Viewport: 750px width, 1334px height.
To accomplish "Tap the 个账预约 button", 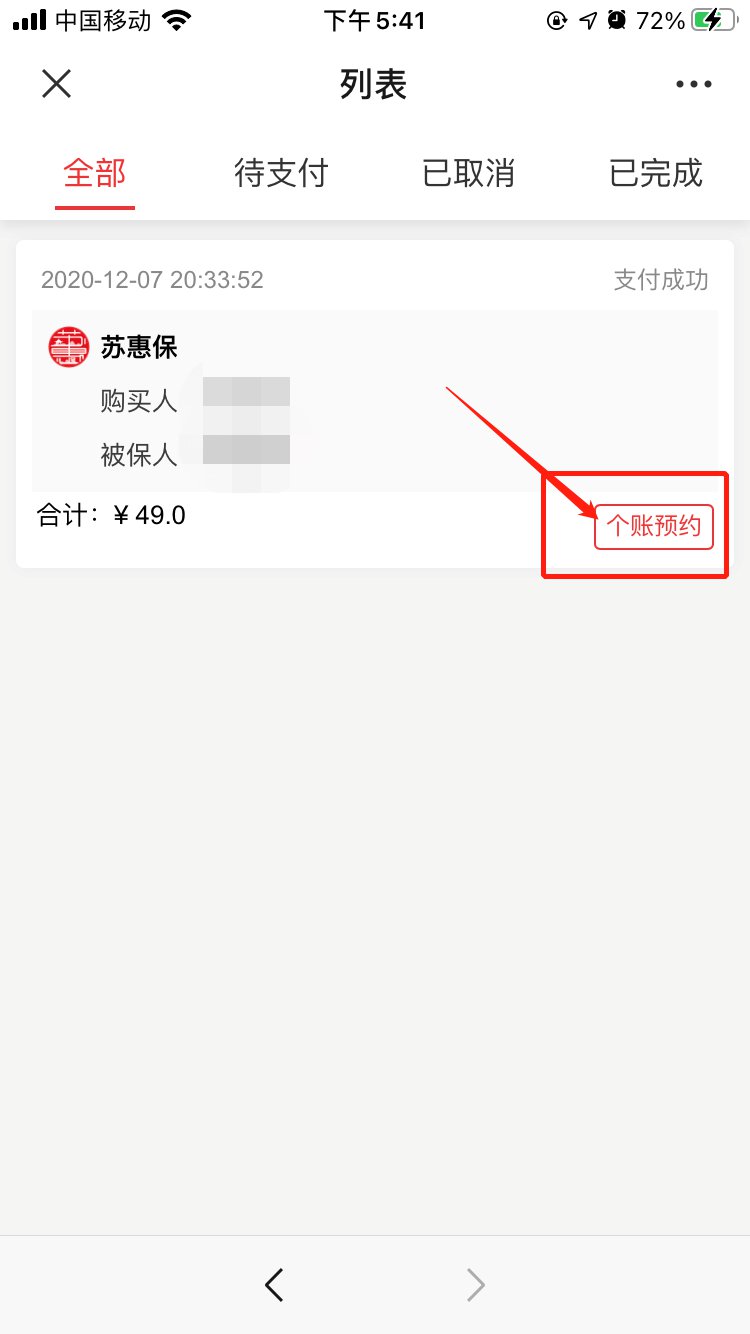I will point(654,526).
